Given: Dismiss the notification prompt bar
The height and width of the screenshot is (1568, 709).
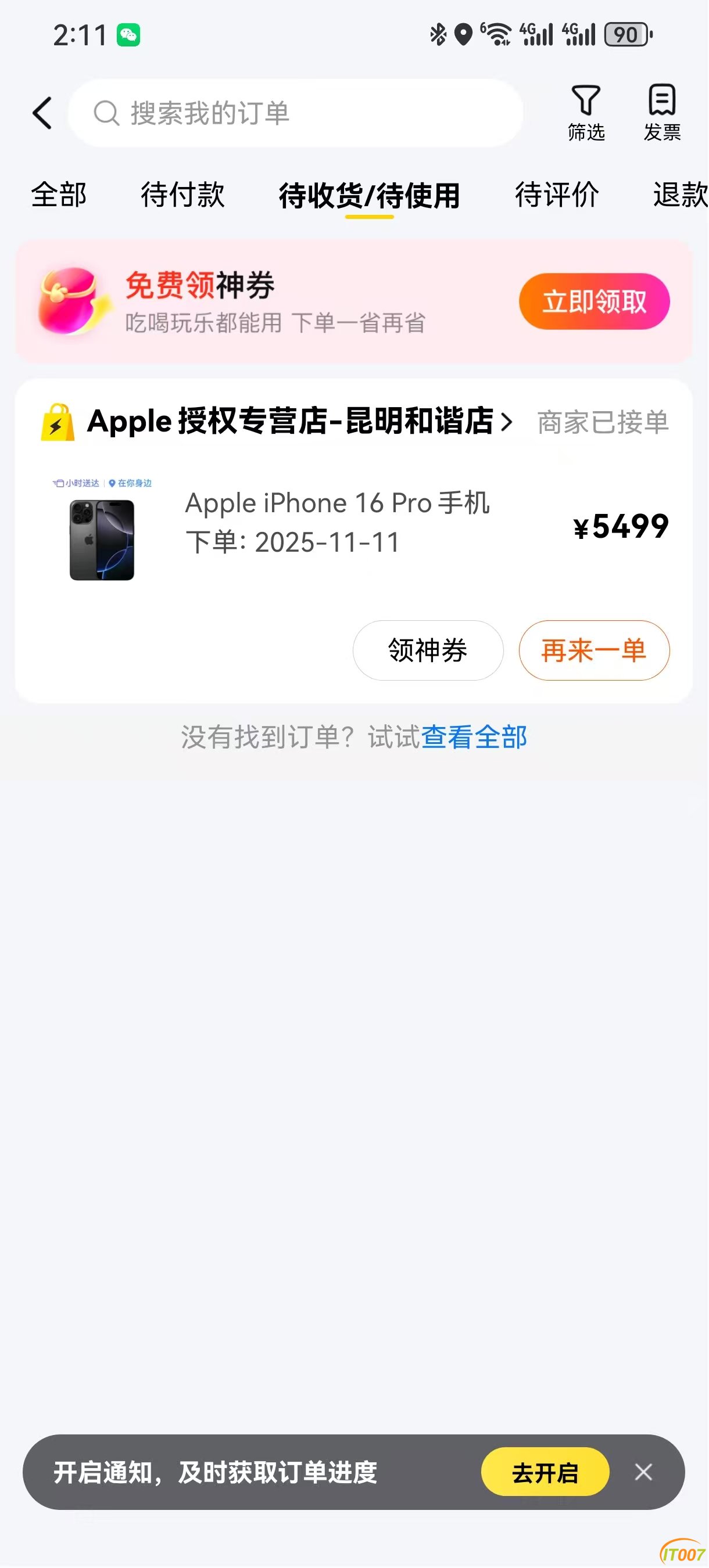Looking at the screenshot, I should click(x=643, y=1472).
